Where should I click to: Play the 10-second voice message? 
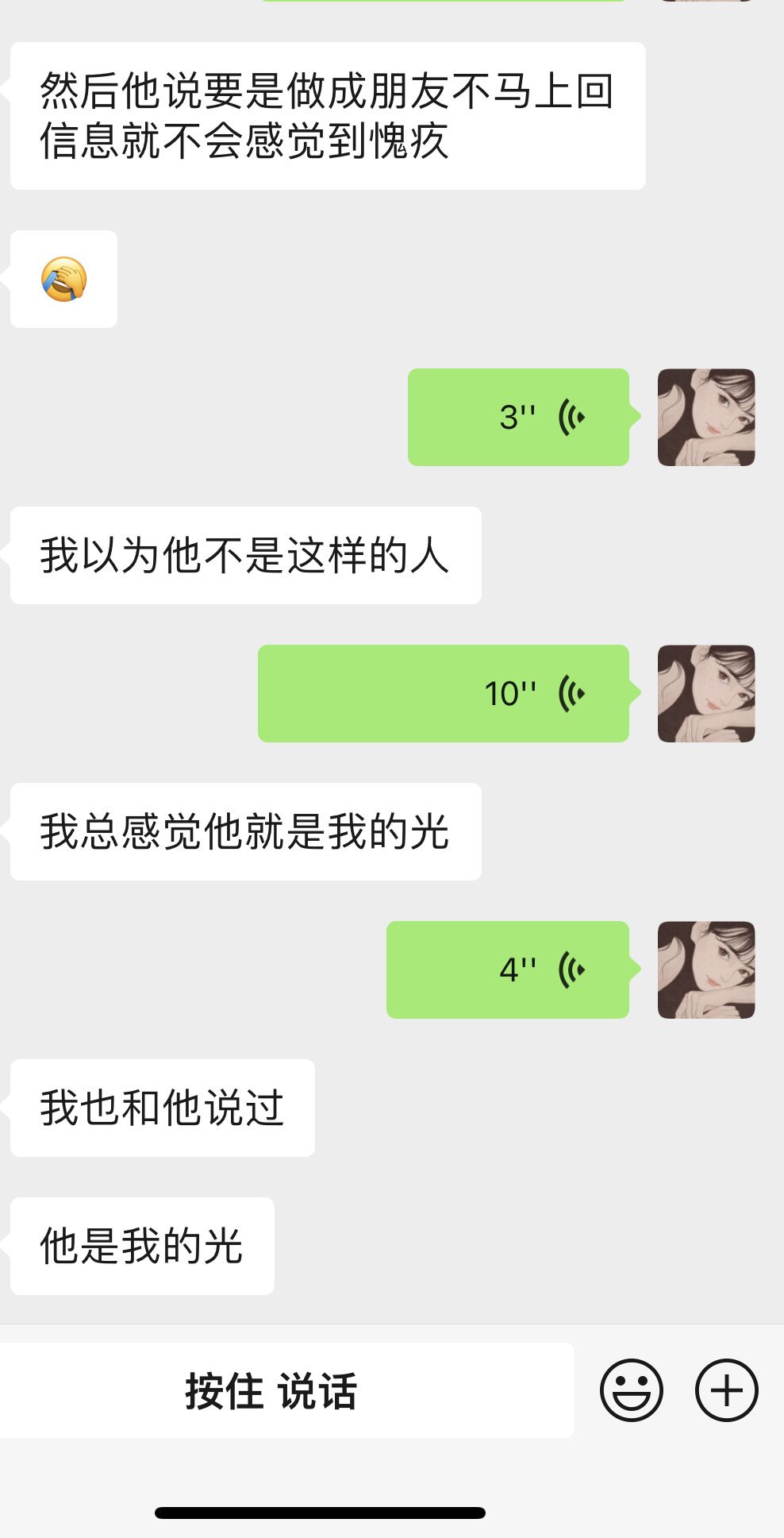point(444,694)
